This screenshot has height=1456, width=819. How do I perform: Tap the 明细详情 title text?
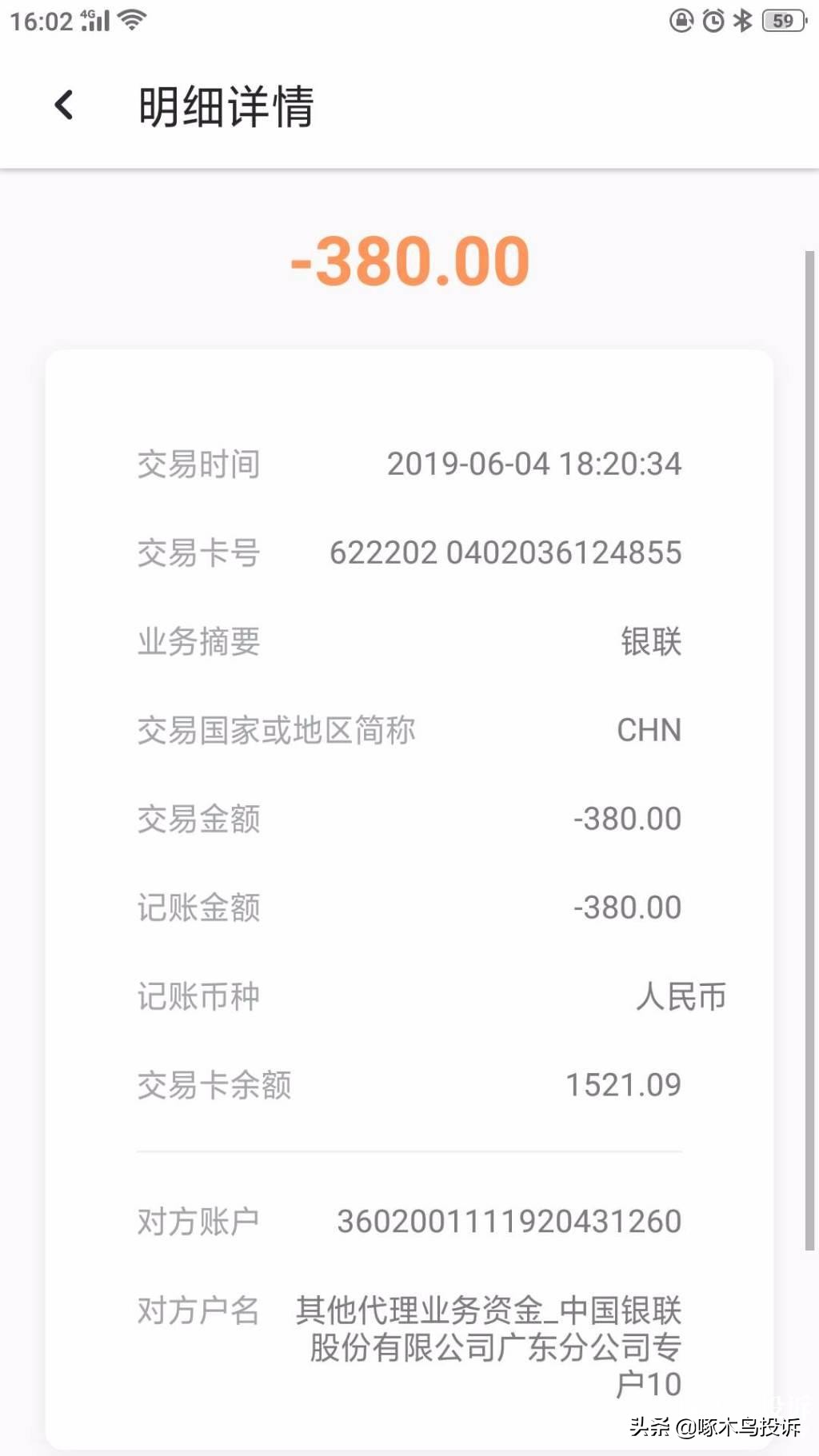click(x=226, y=107)
